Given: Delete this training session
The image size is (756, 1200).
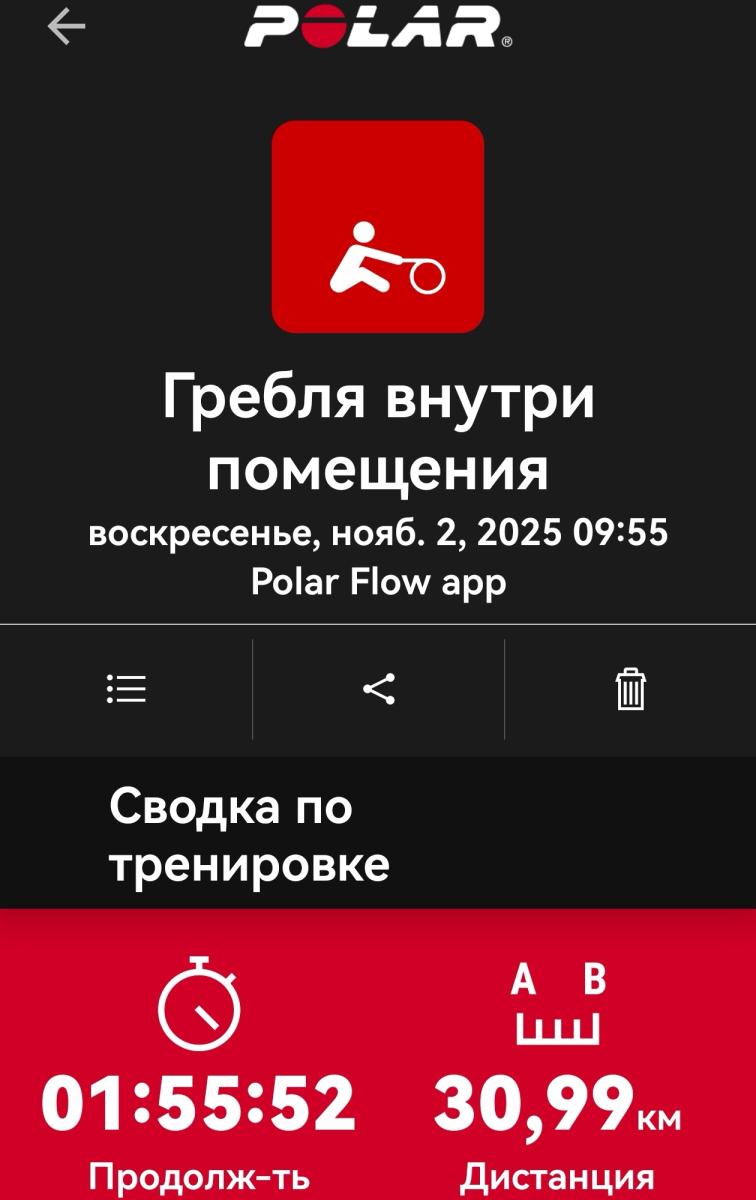Looking at the screenshot, I should [630, 689].
